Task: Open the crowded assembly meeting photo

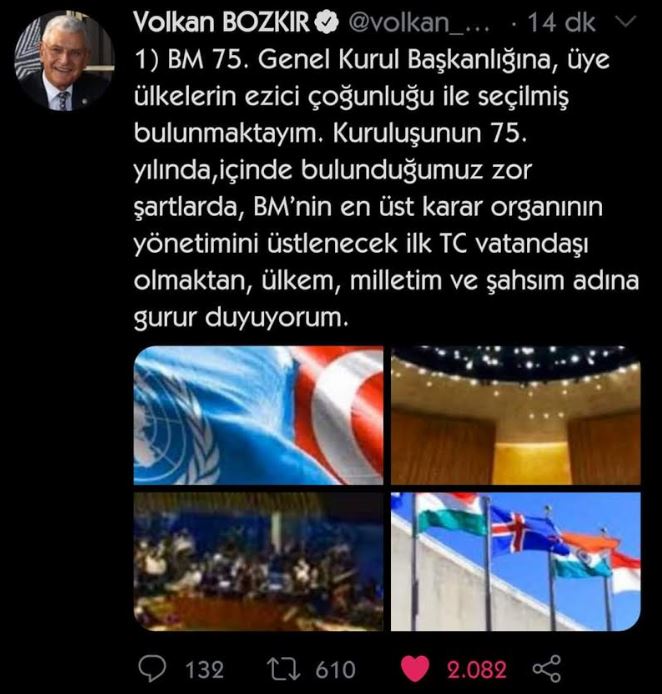Action: [x=258, y=560]
